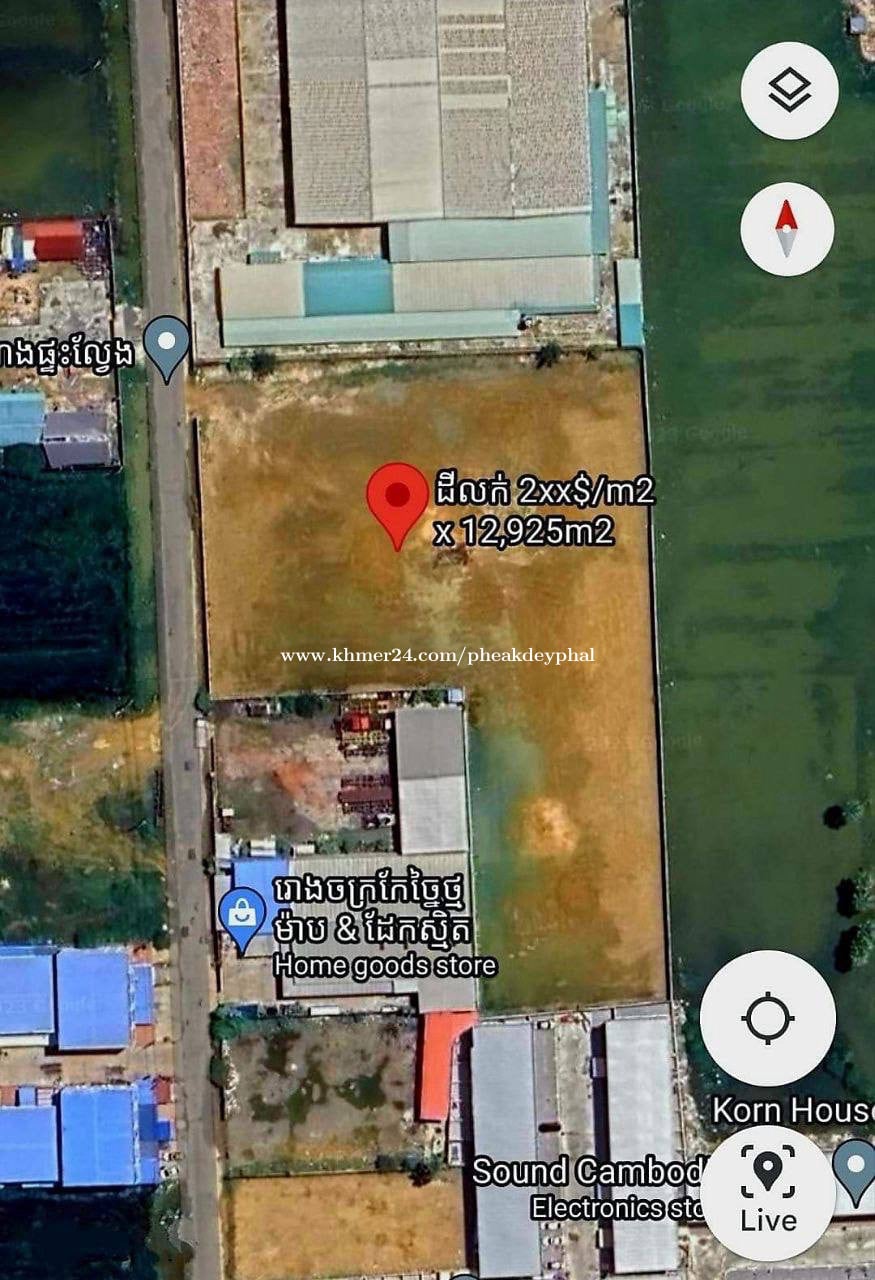
Task: Launch Live View navigation
Action: pos(767,1192)
